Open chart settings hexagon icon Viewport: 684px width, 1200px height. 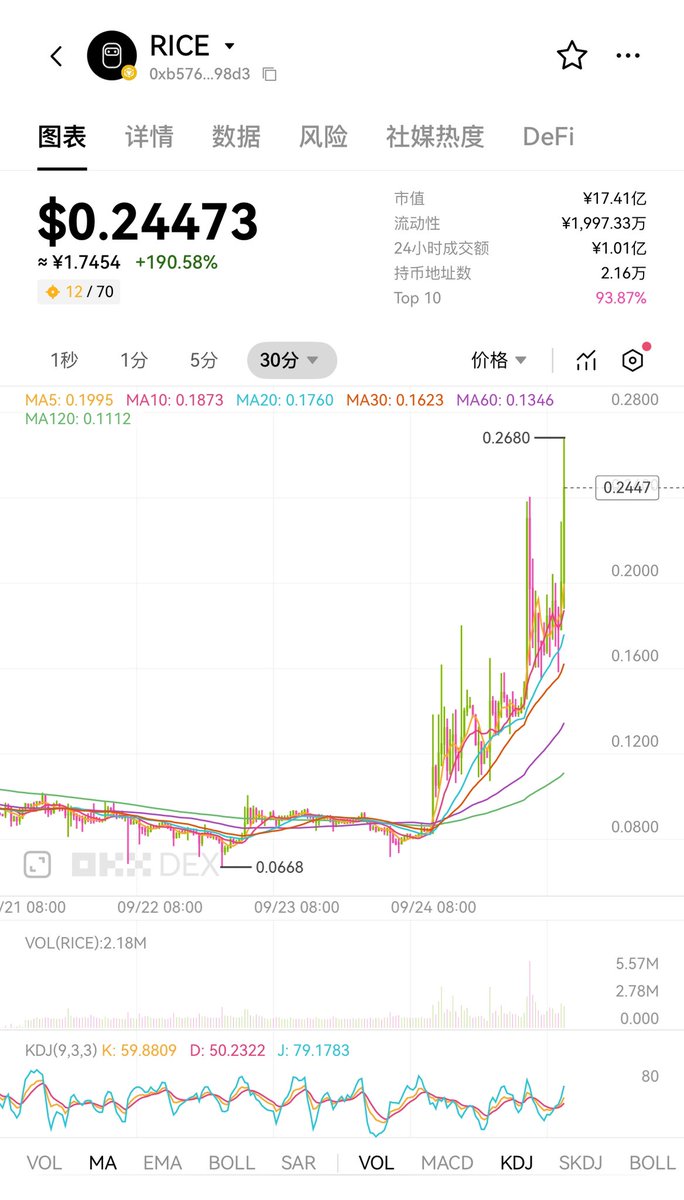[632, 360]
